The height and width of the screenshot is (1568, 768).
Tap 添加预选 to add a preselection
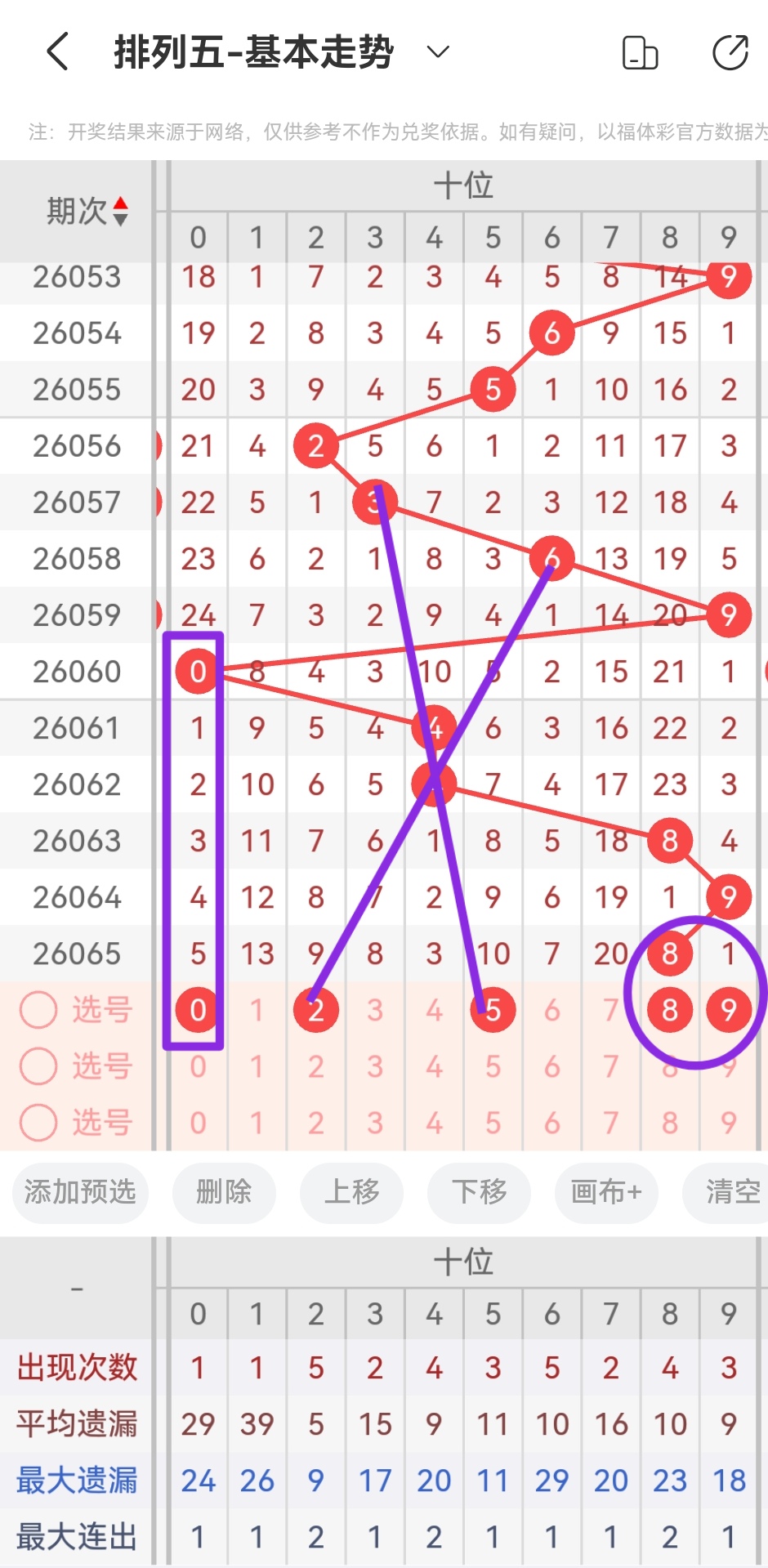pyautogui.click(x=80, y=1192)
